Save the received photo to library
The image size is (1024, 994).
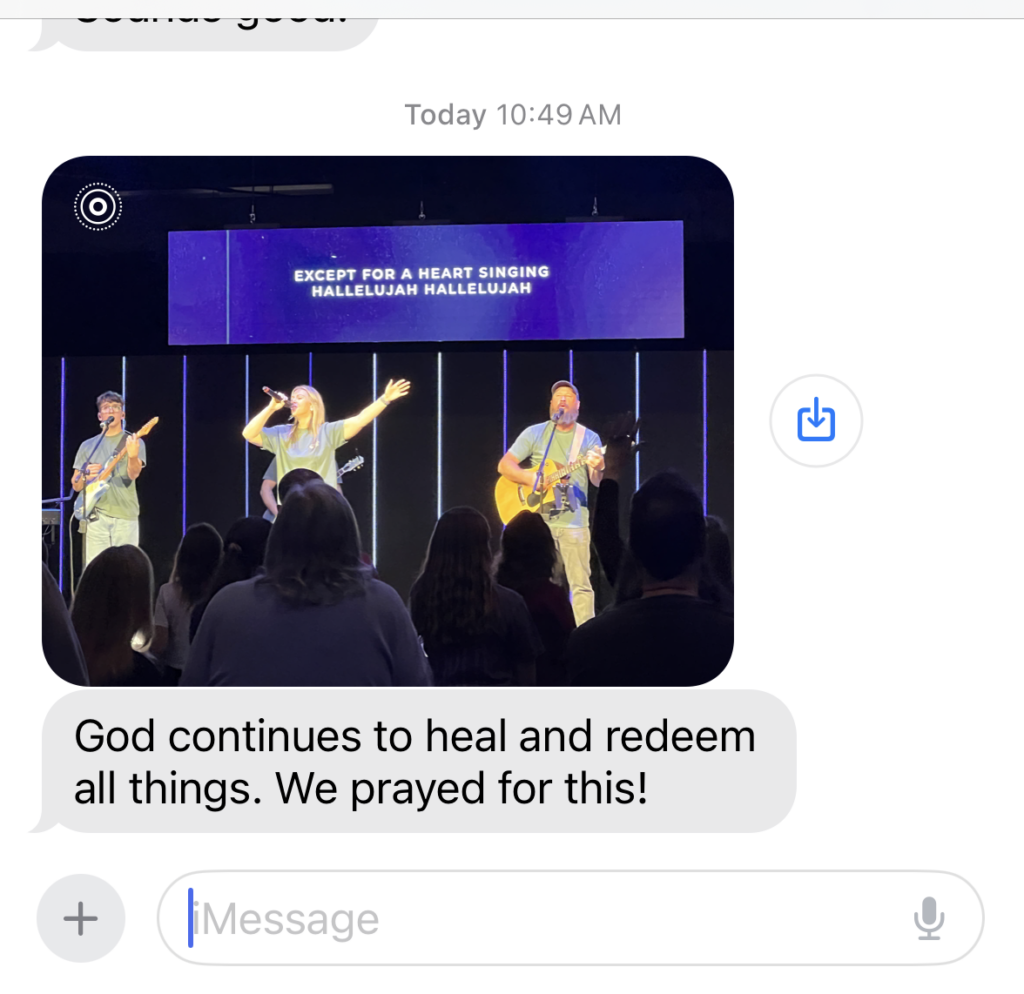pyautogui.click(x=816, y=420)
